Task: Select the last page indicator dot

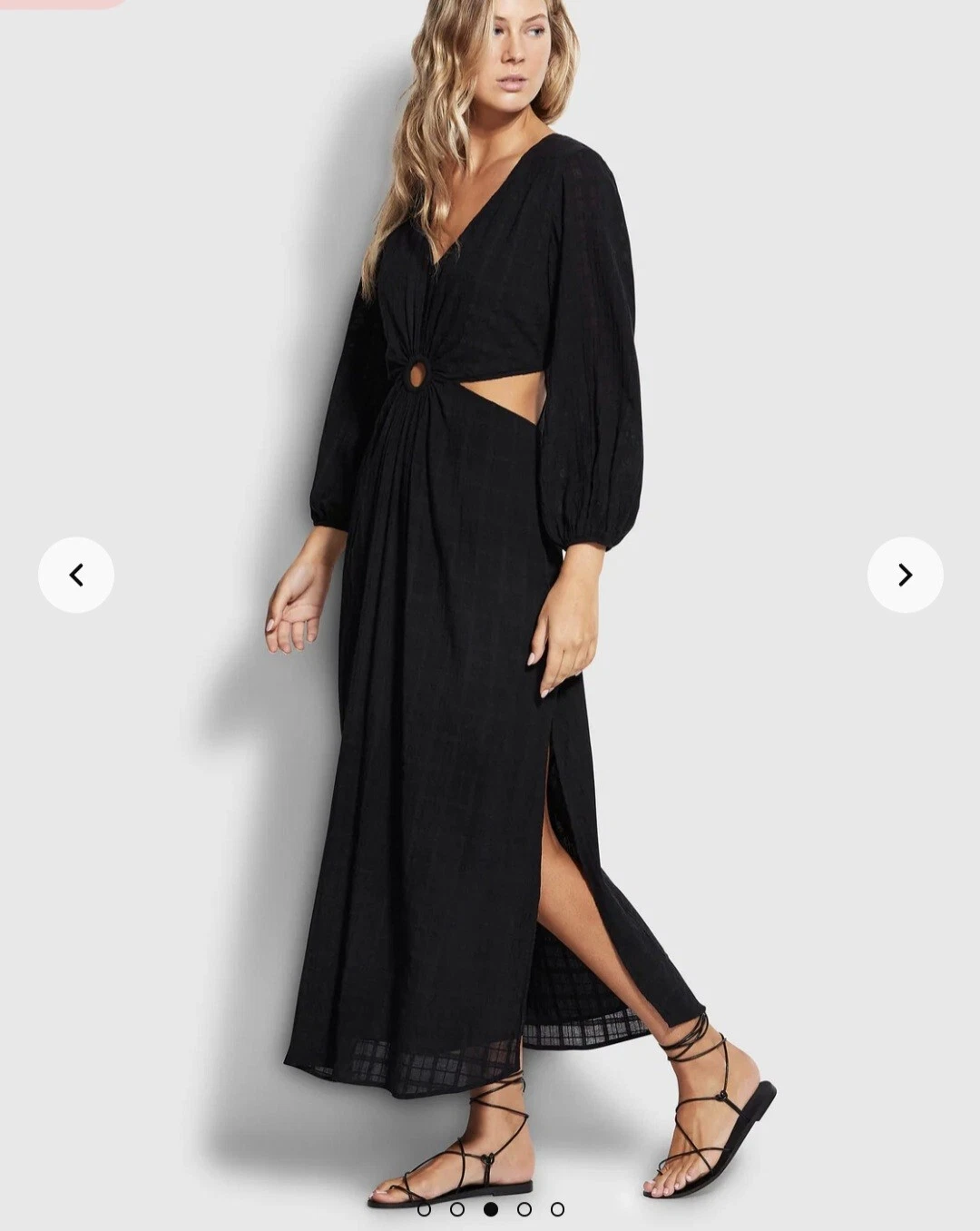Action: [557, 1209]
